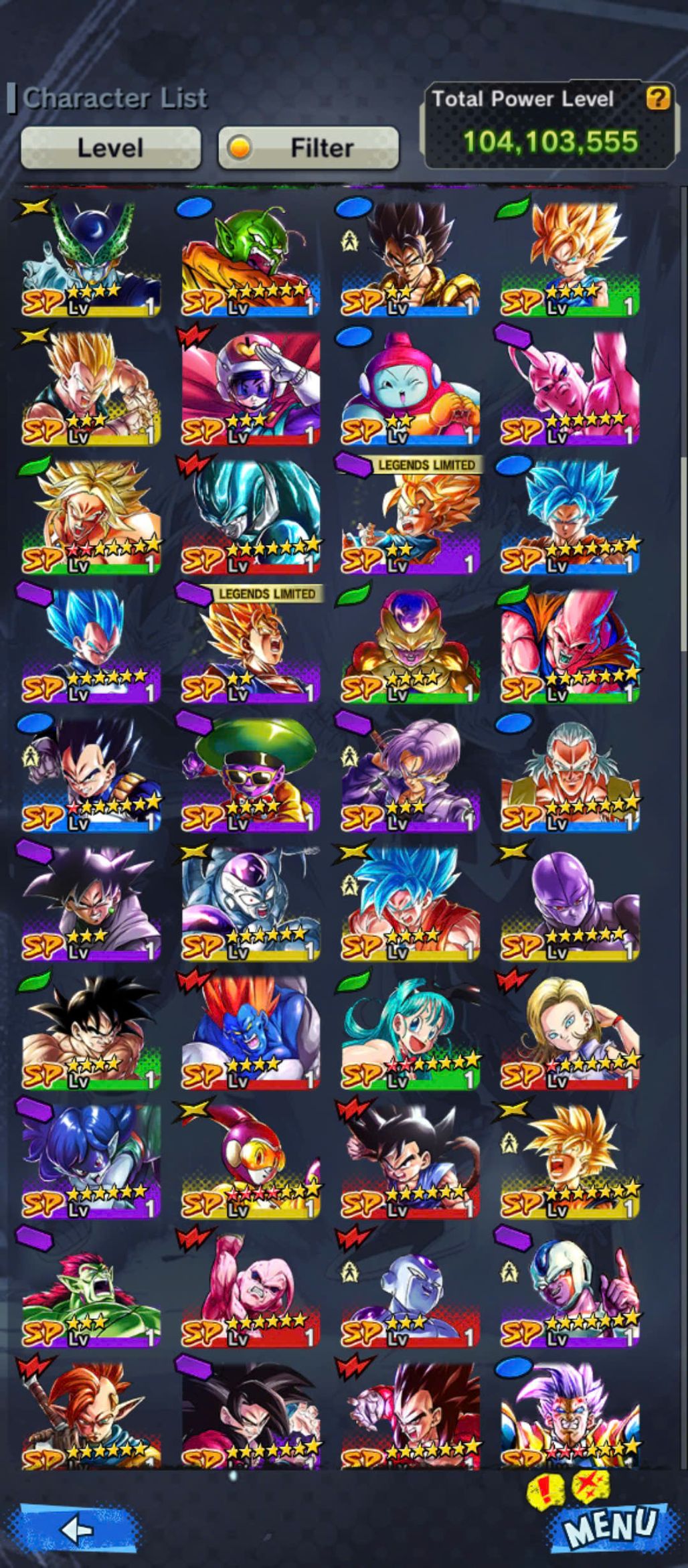
Task: Open the Filter options
Action: [x=309, y=147]
